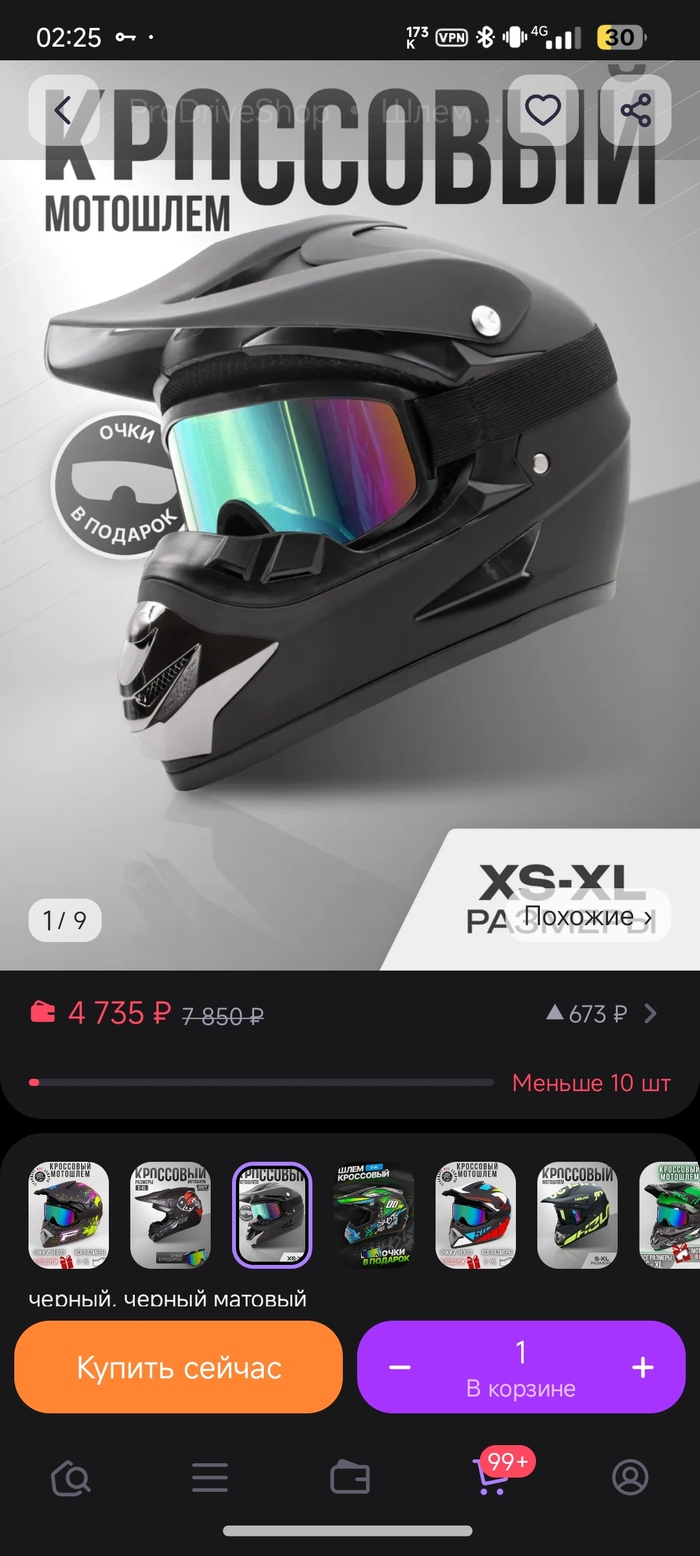
Task: Tap Купить сейчас to buy now
Action: 179,1367
